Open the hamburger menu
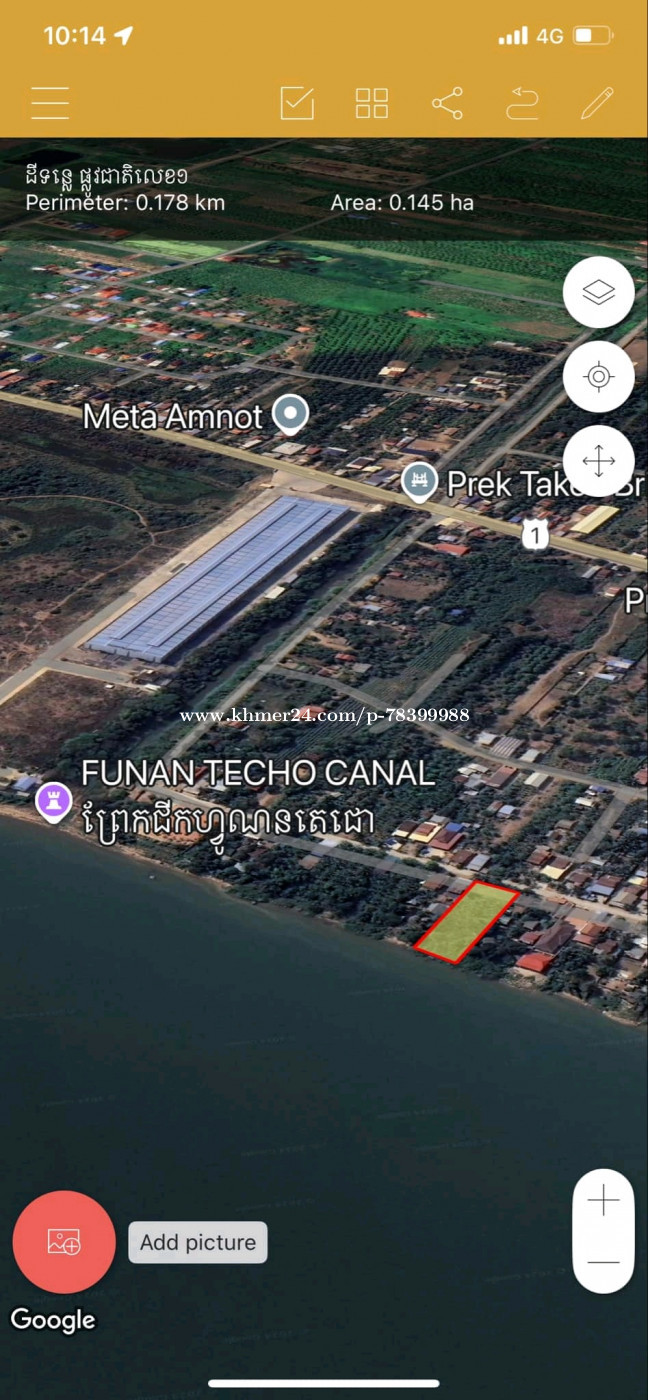 point(50,103)
